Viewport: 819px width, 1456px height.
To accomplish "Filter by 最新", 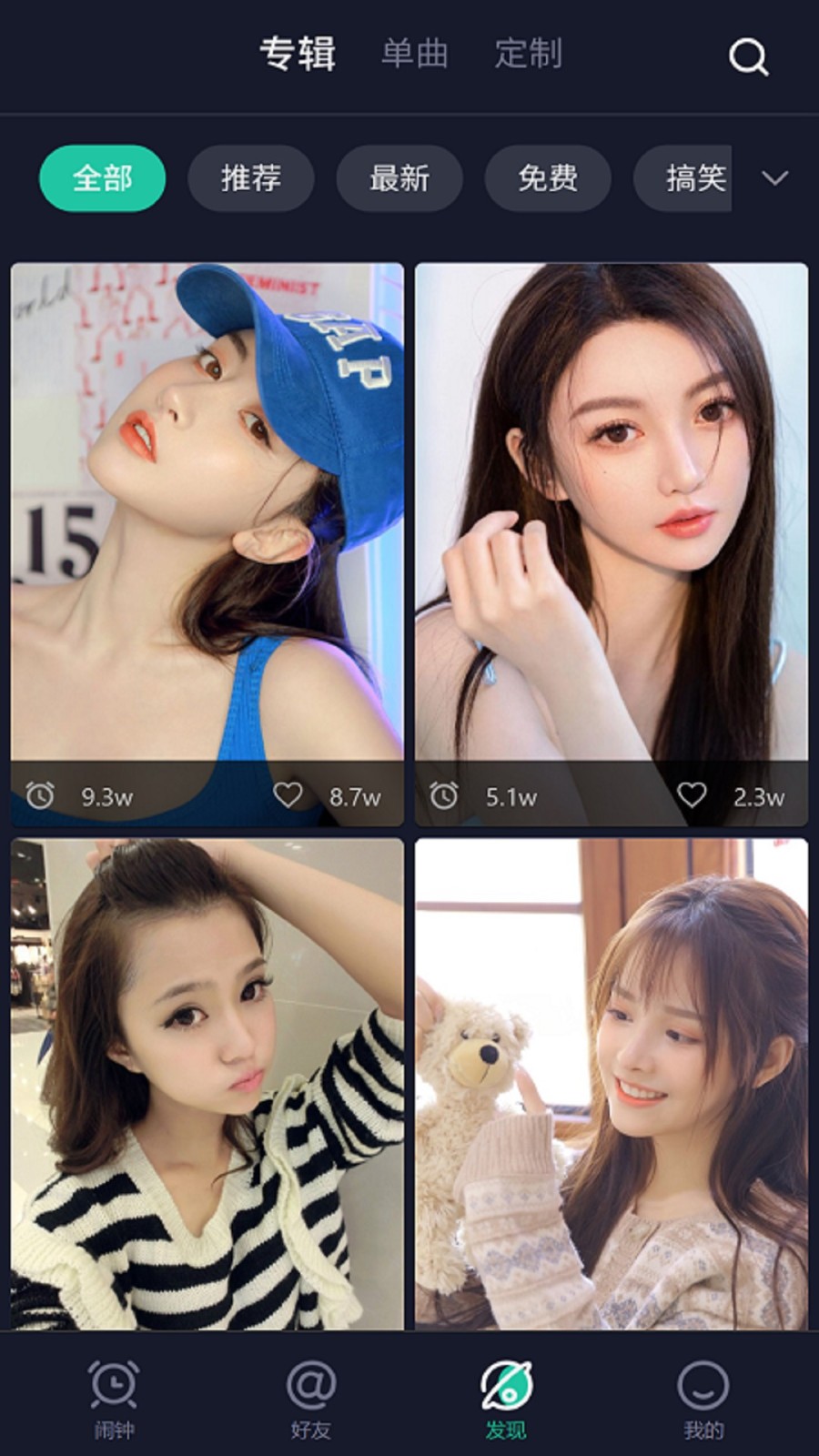I will pyautogui.click(x=399, y=178).
